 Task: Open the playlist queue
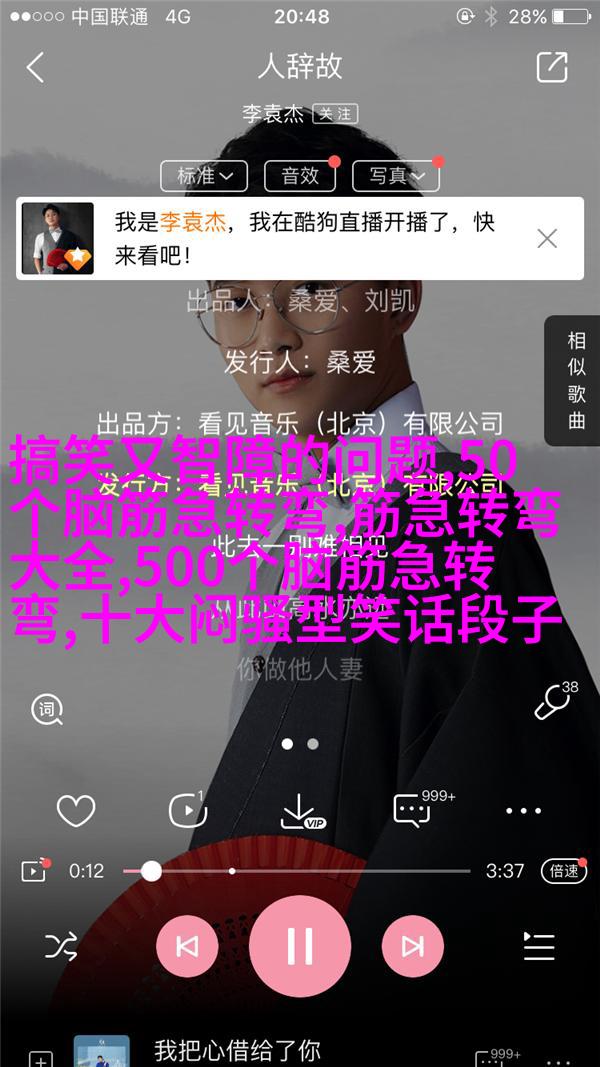[x=539, y=945]
